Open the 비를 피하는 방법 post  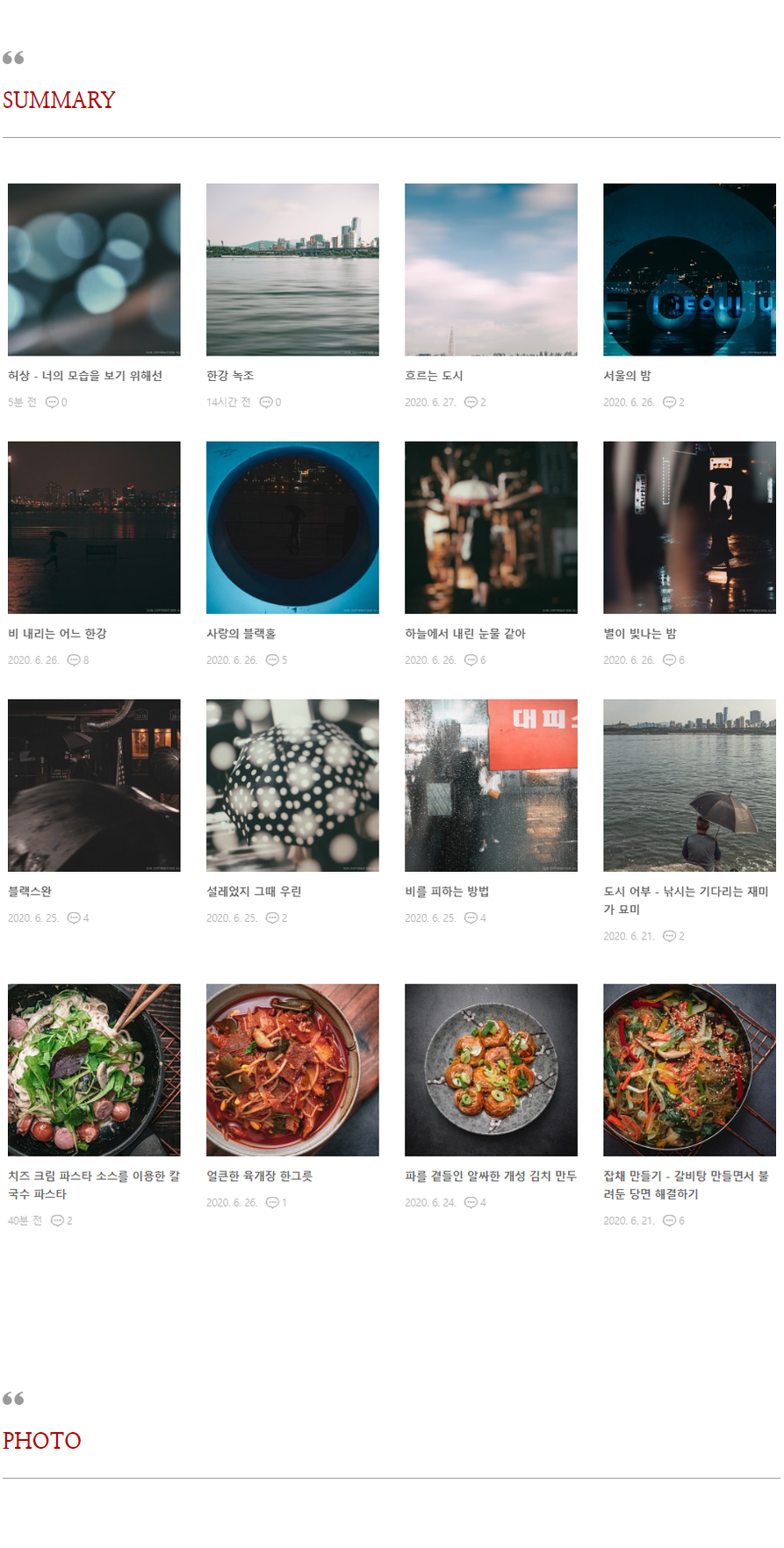447,892
